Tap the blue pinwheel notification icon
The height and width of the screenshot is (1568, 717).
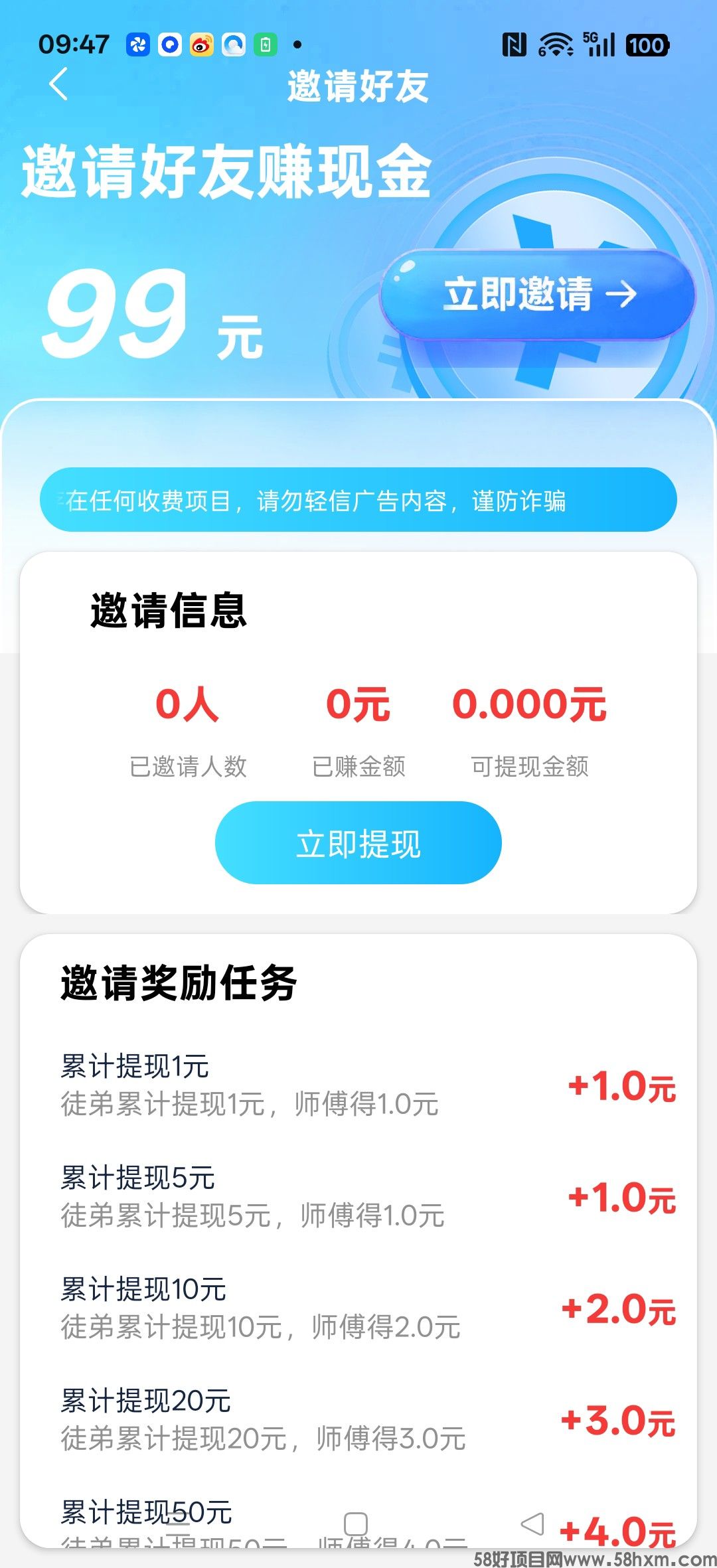tap(137, 45)
